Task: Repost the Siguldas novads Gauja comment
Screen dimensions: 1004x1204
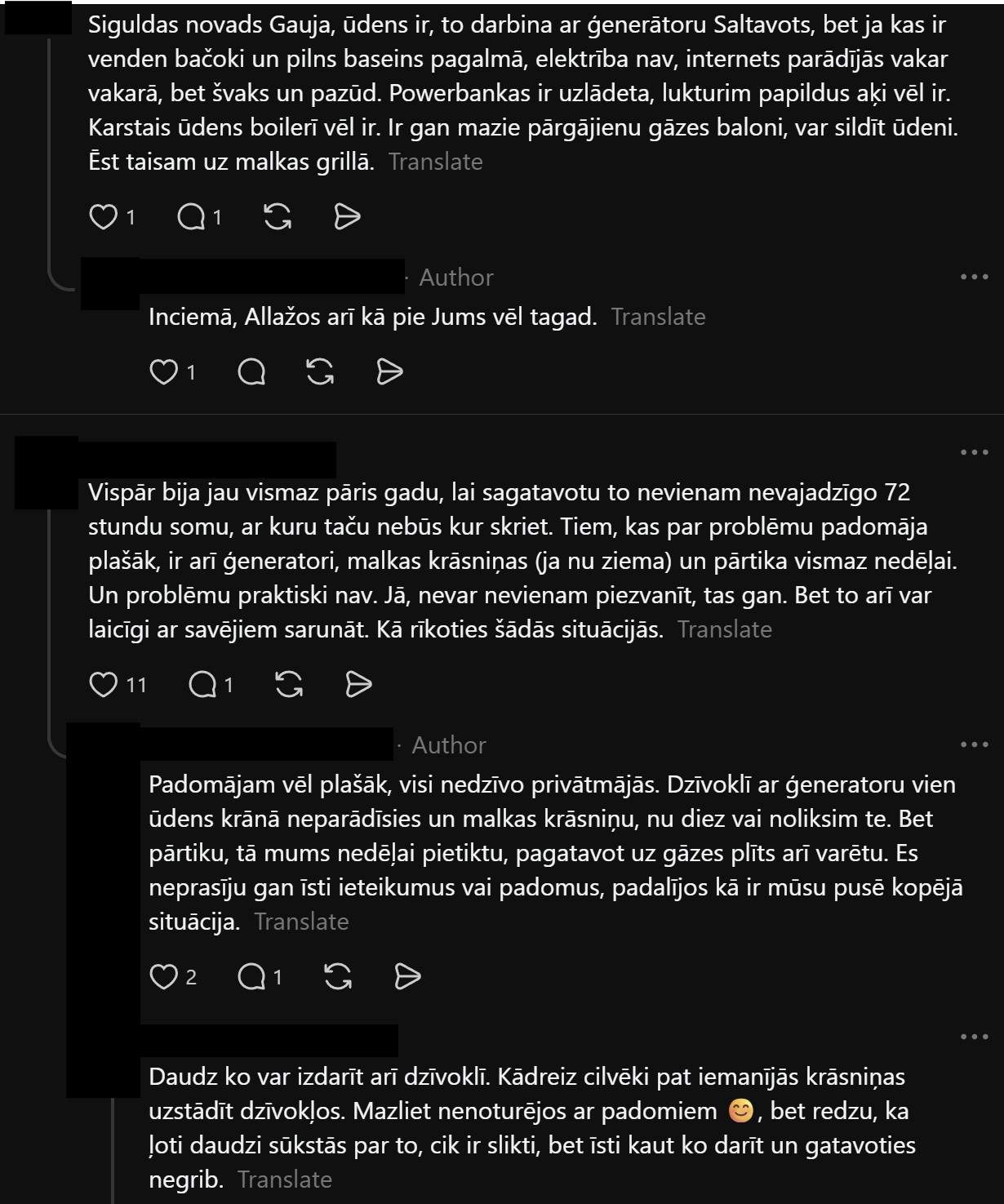Action: [x=278, y=217]
